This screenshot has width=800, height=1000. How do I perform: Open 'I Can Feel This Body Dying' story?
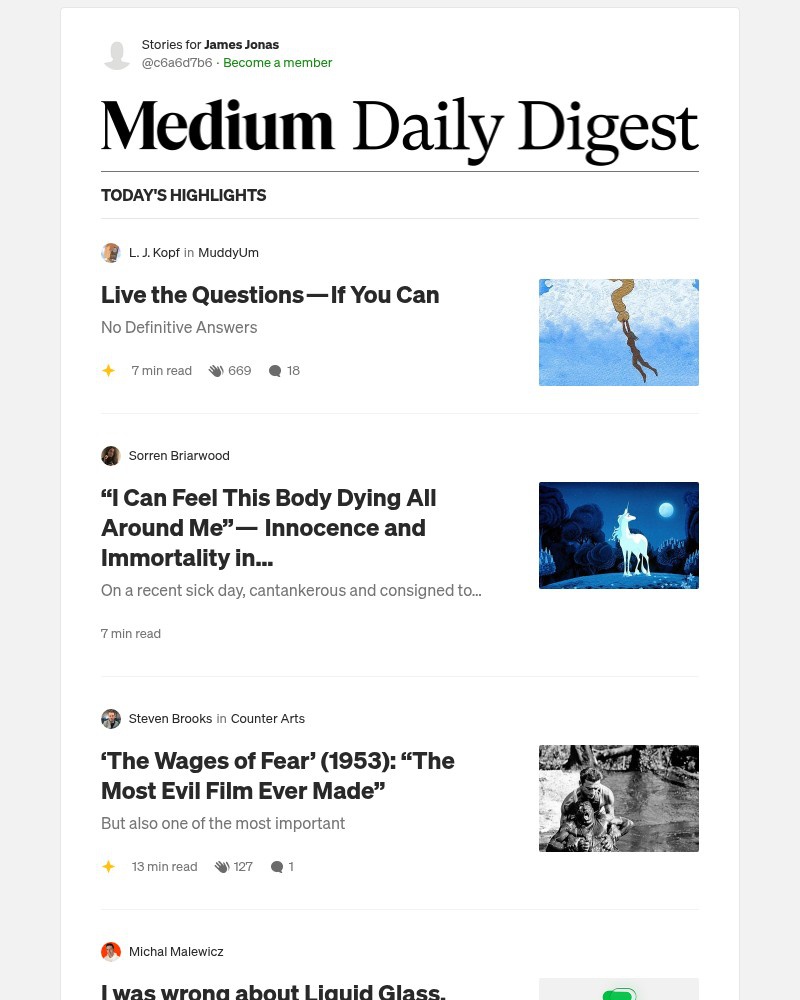[268, 527]
